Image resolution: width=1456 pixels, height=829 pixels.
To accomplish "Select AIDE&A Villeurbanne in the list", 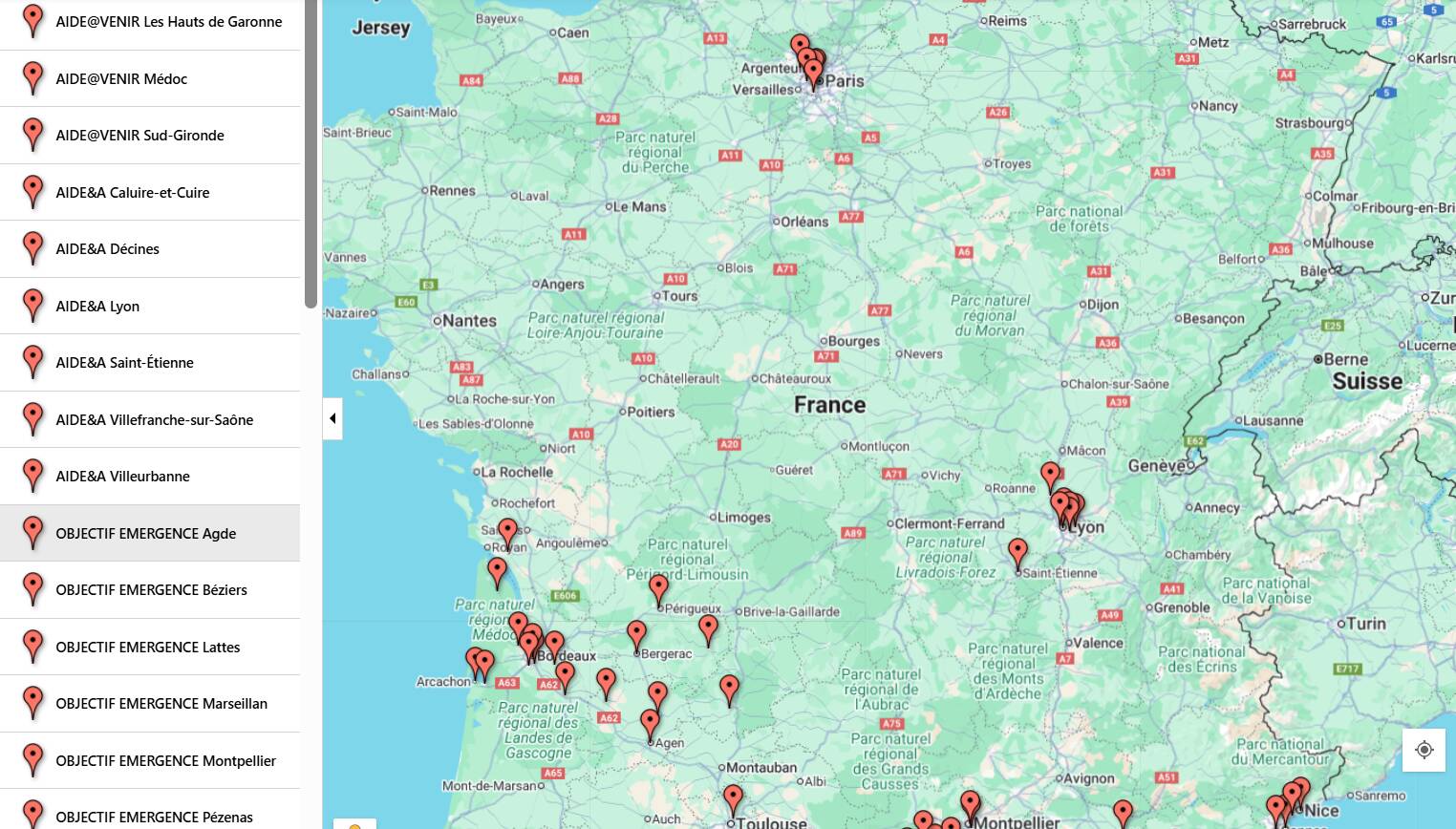I will 122,477.
